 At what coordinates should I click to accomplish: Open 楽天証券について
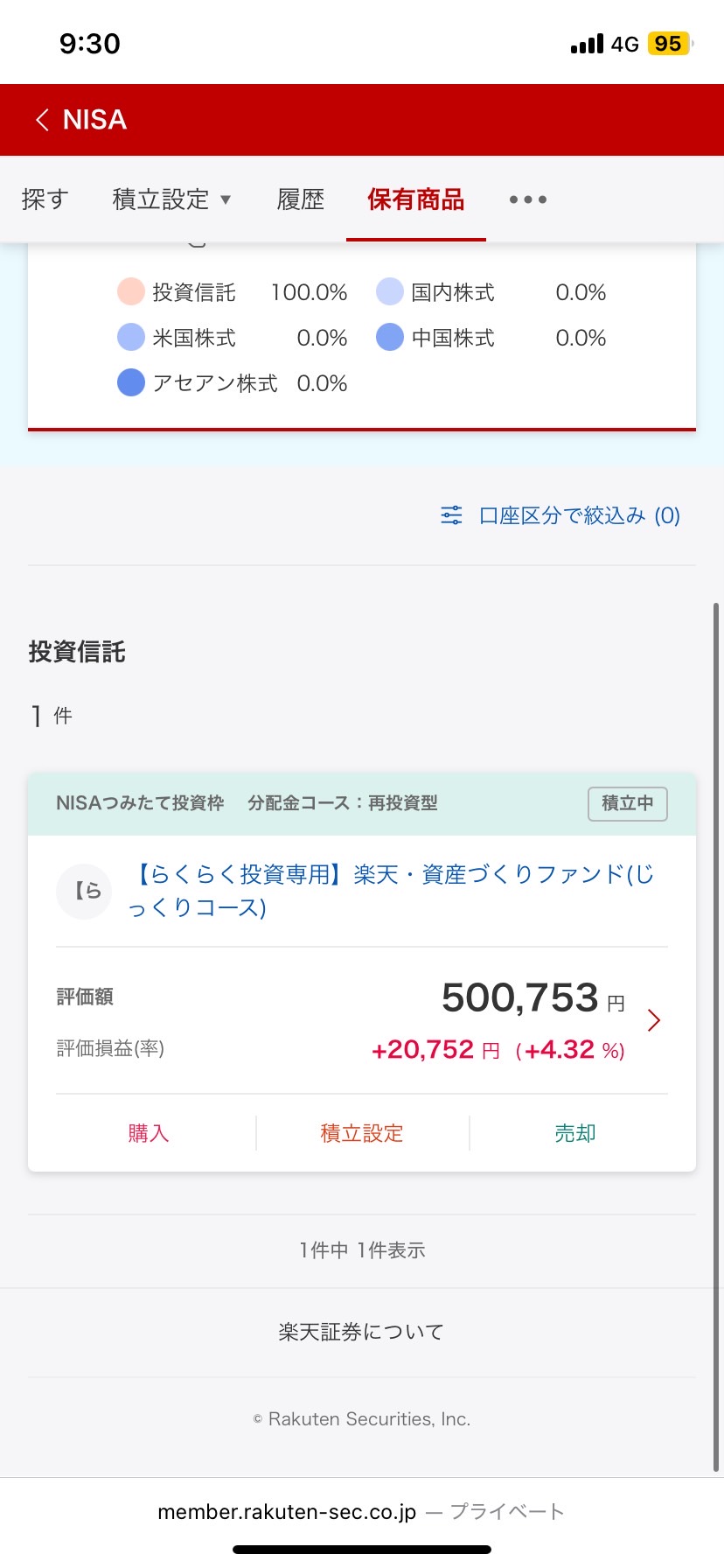pos(361,1332)
